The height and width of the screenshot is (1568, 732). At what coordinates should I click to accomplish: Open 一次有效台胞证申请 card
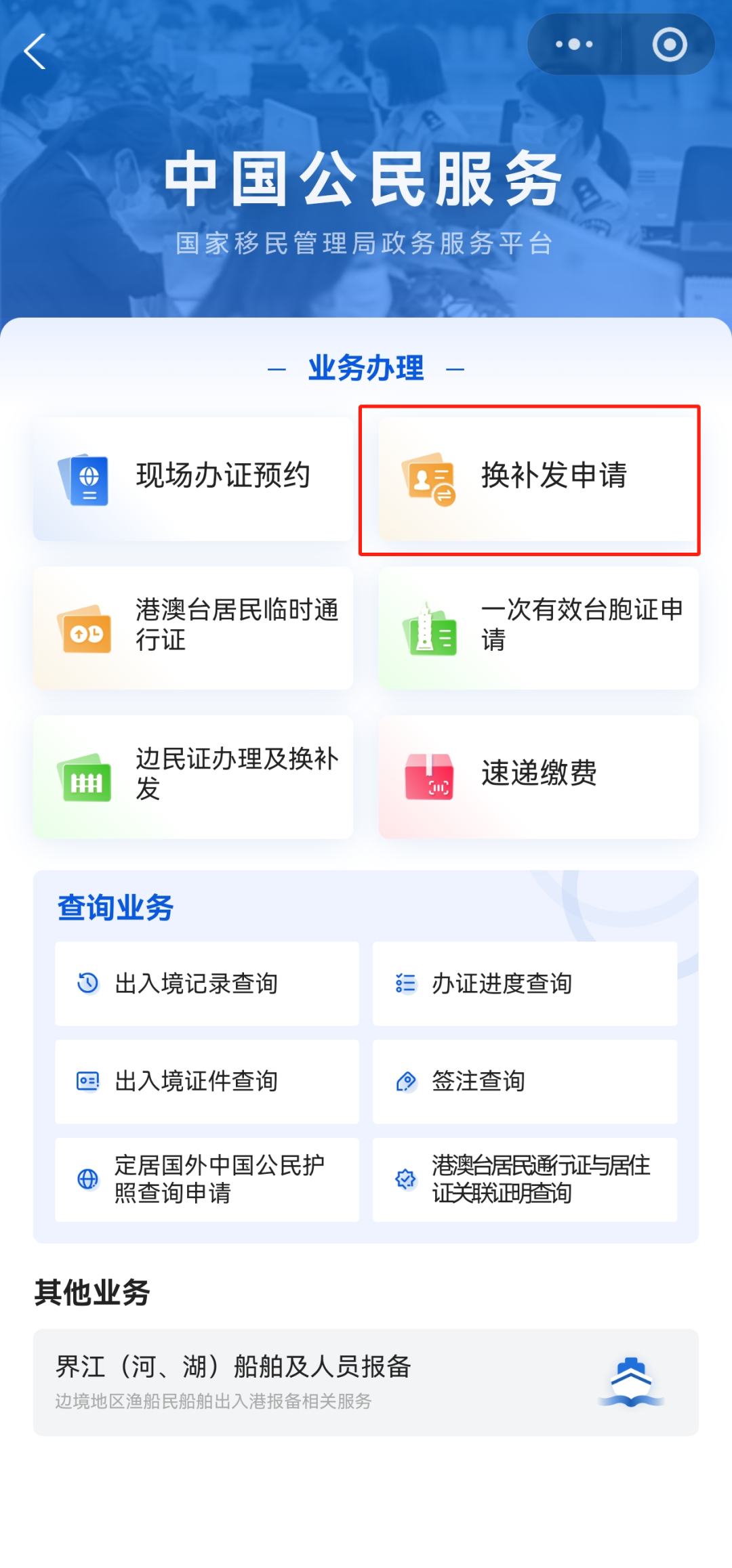click(538, 628)
